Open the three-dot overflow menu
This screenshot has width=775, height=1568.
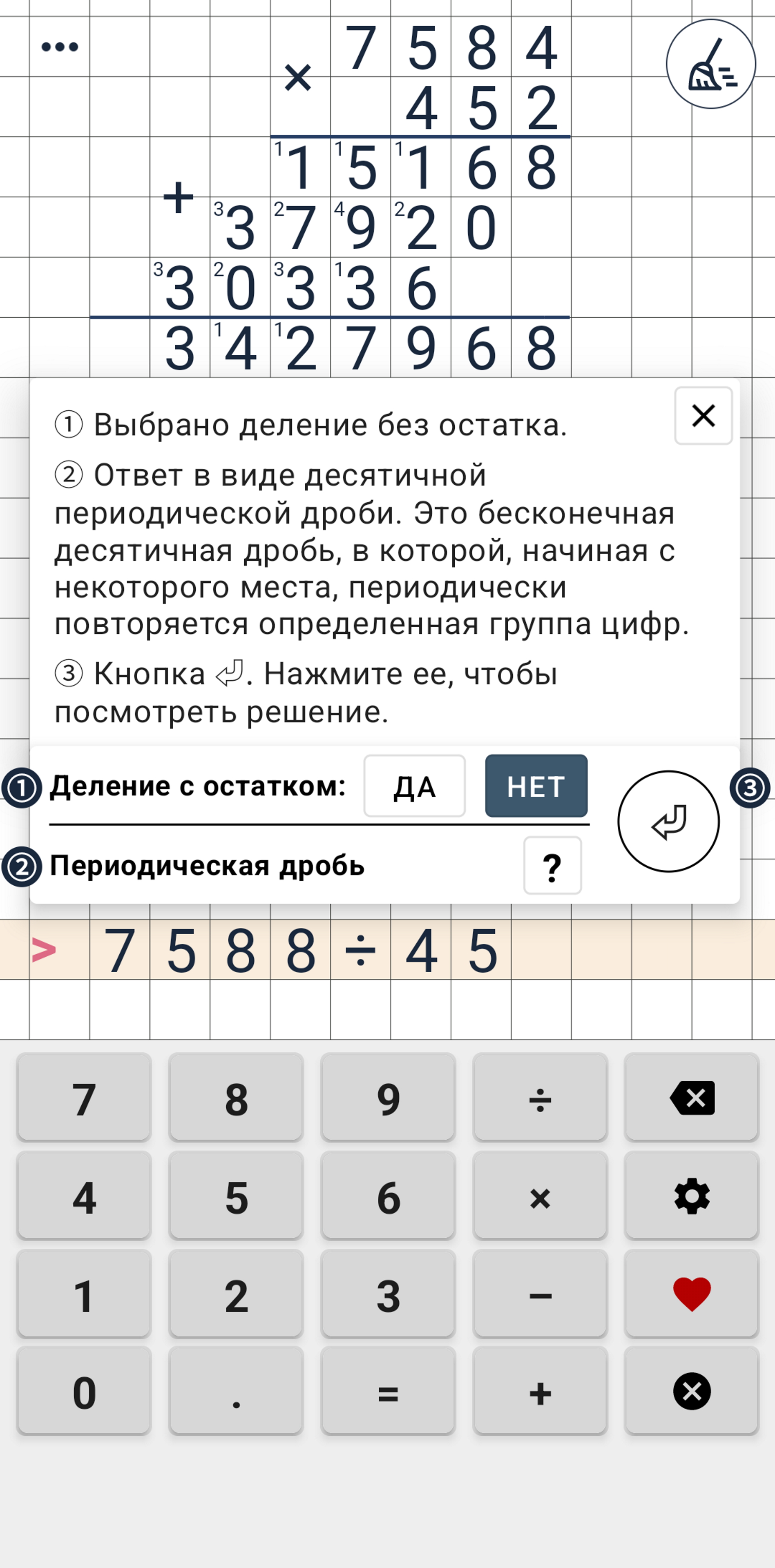(x=60, y=47)
